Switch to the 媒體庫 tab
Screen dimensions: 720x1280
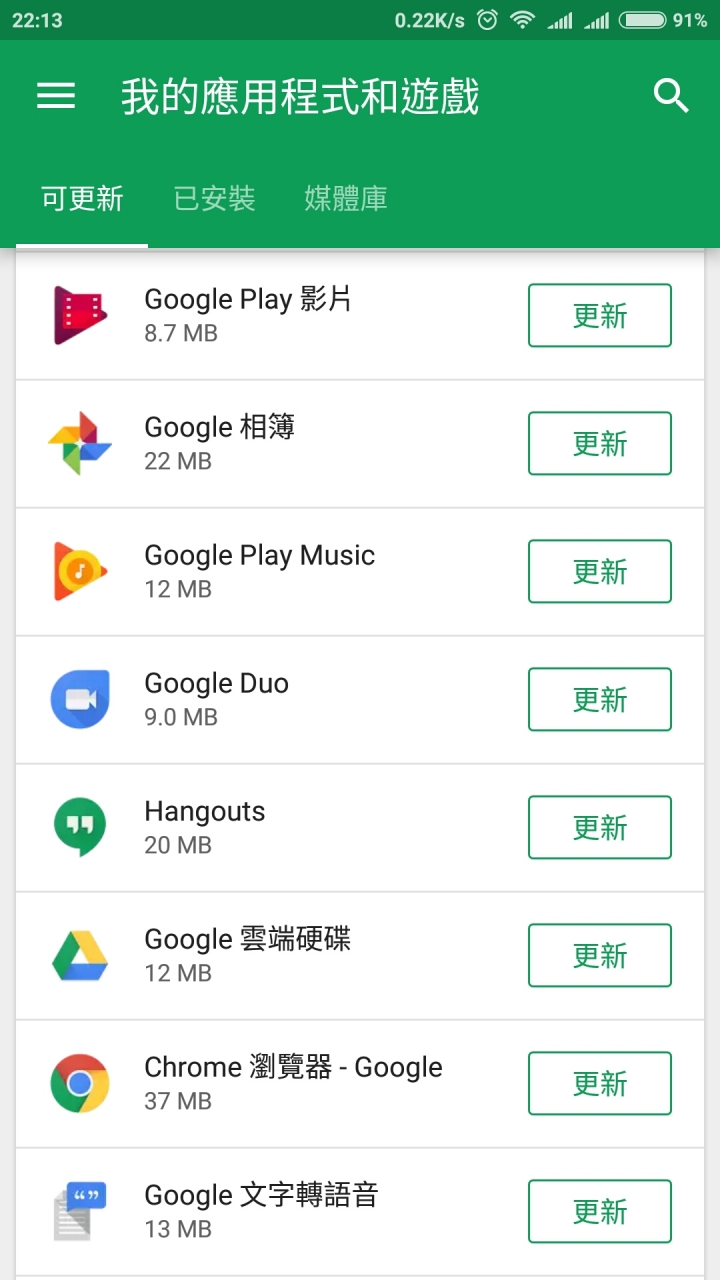point(345,198)
